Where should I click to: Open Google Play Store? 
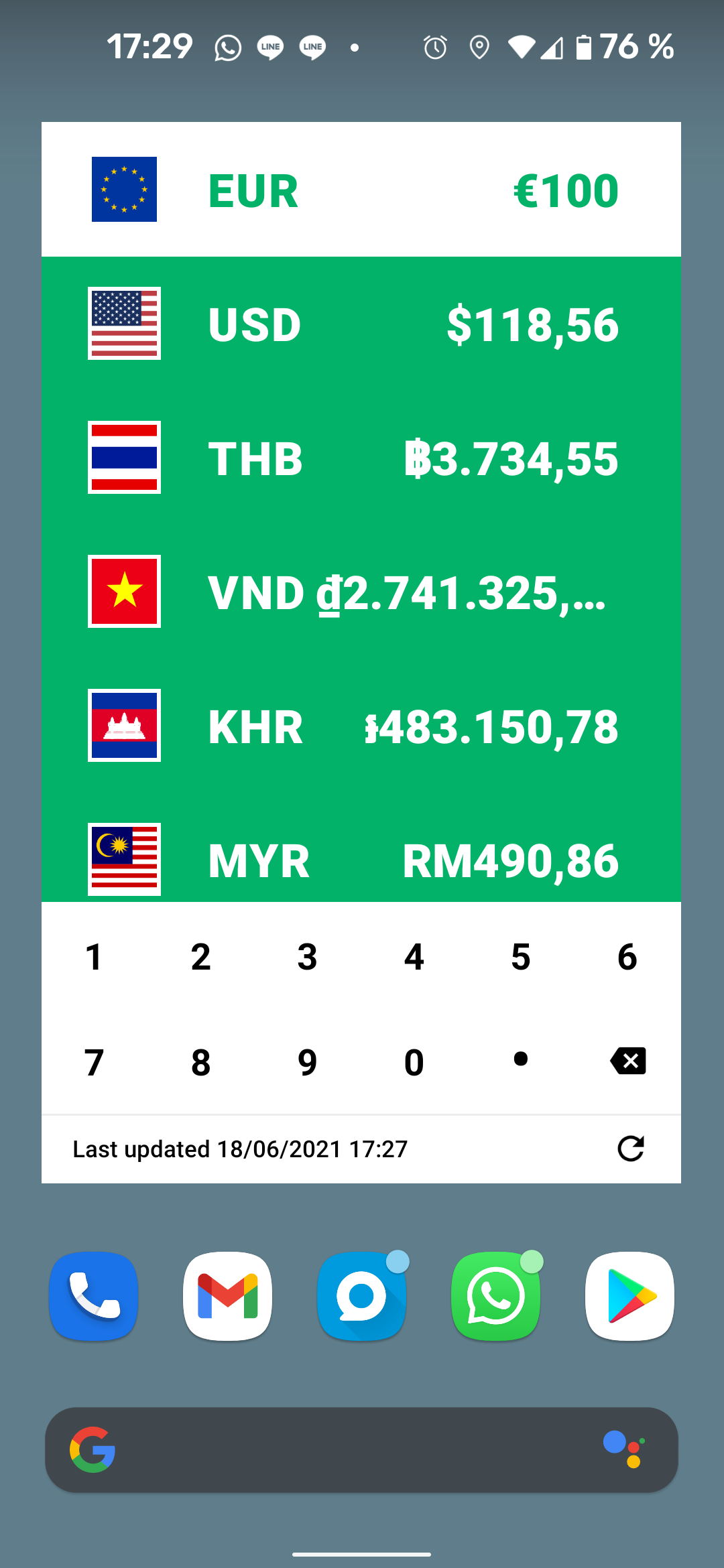(630, 1296)
